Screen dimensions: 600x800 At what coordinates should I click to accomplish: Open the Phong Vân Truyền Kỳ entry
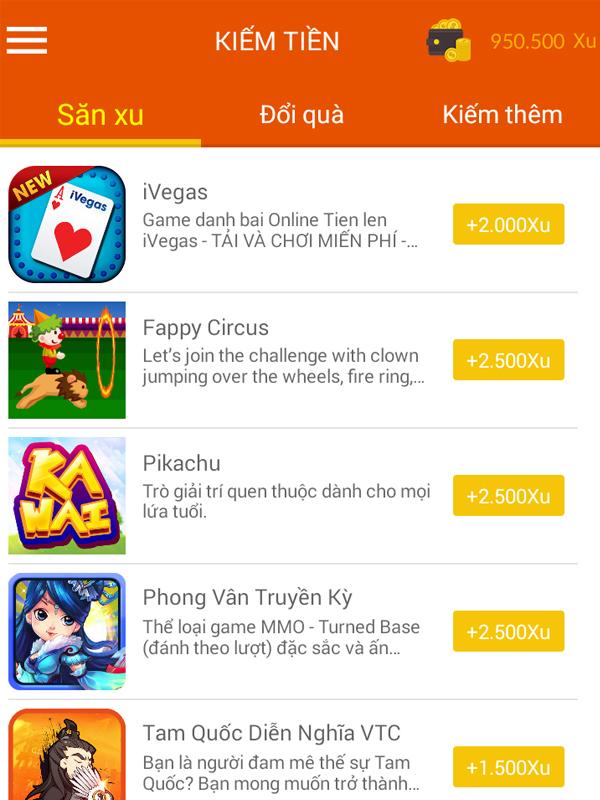click(x=281, y=624)
